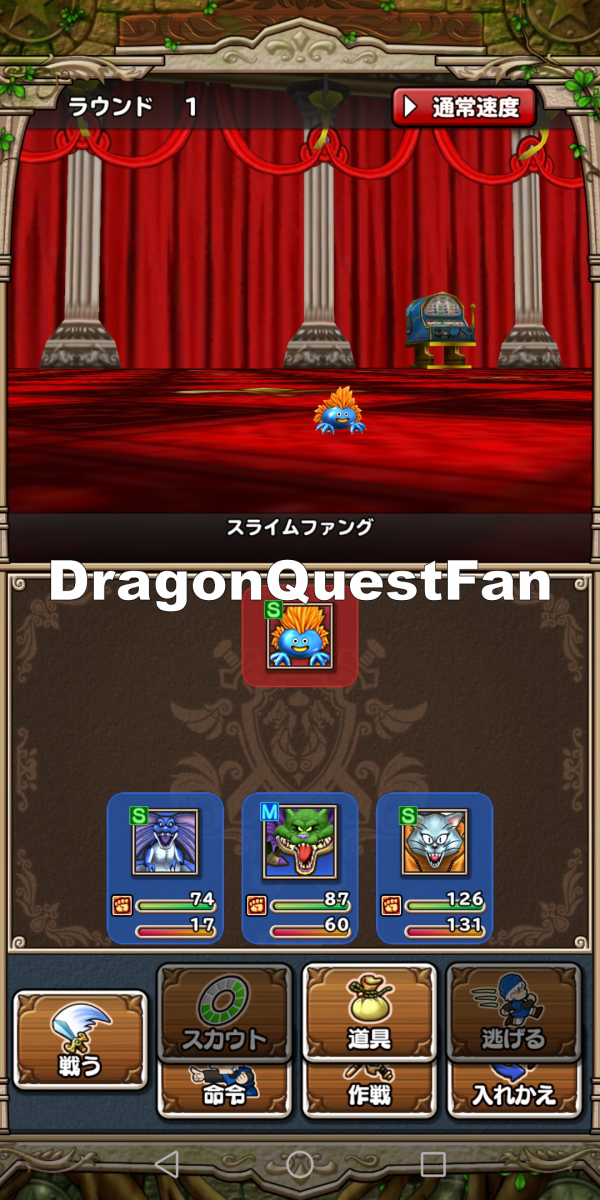
Task: Tap the 入れかえ swap button
Action: click(513, 1092)
